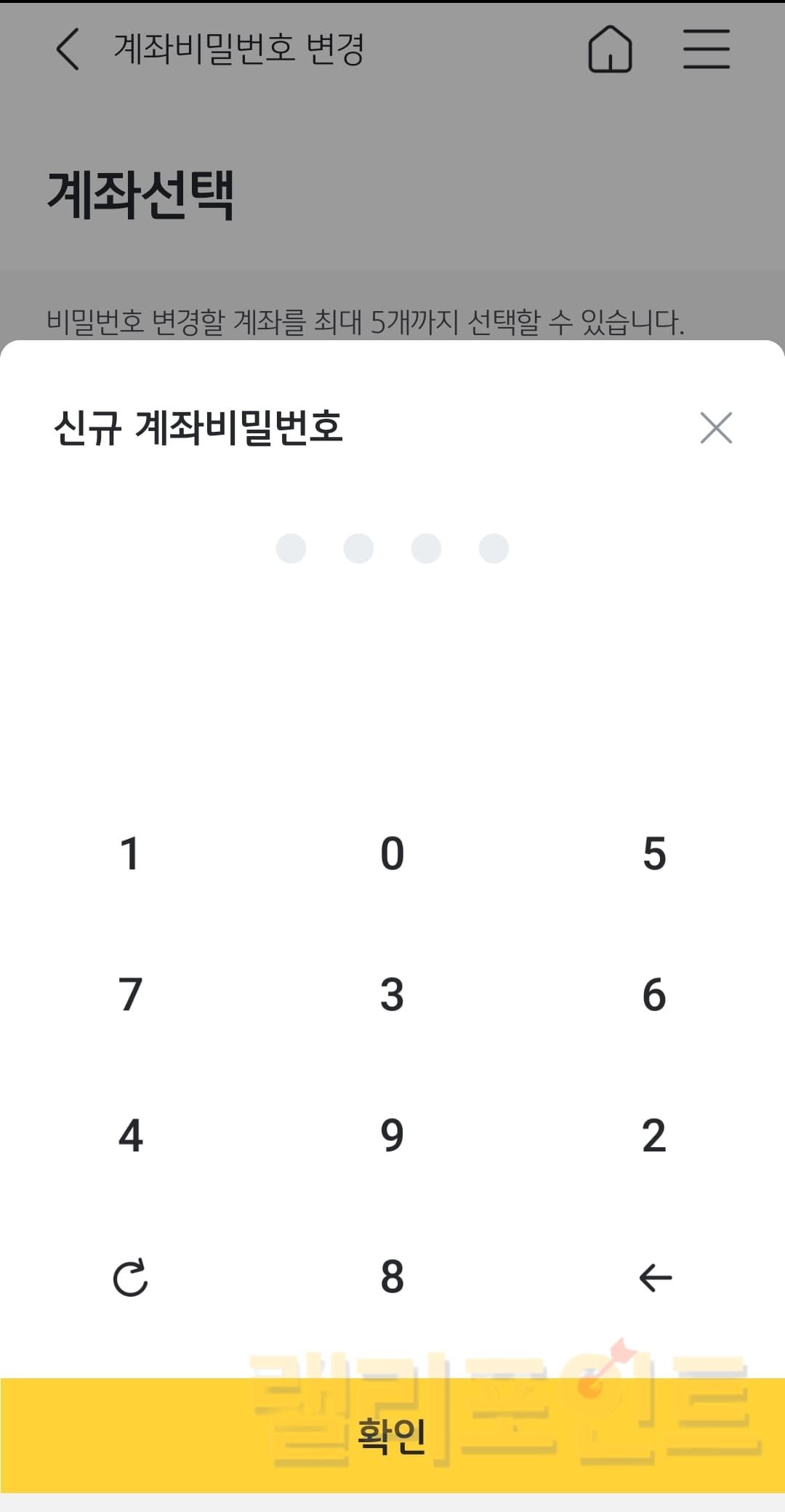The width and height of the screenshot is (785, 1512).
Task: Enter digit 0 on the keypad
Action: tap(392, 853)
